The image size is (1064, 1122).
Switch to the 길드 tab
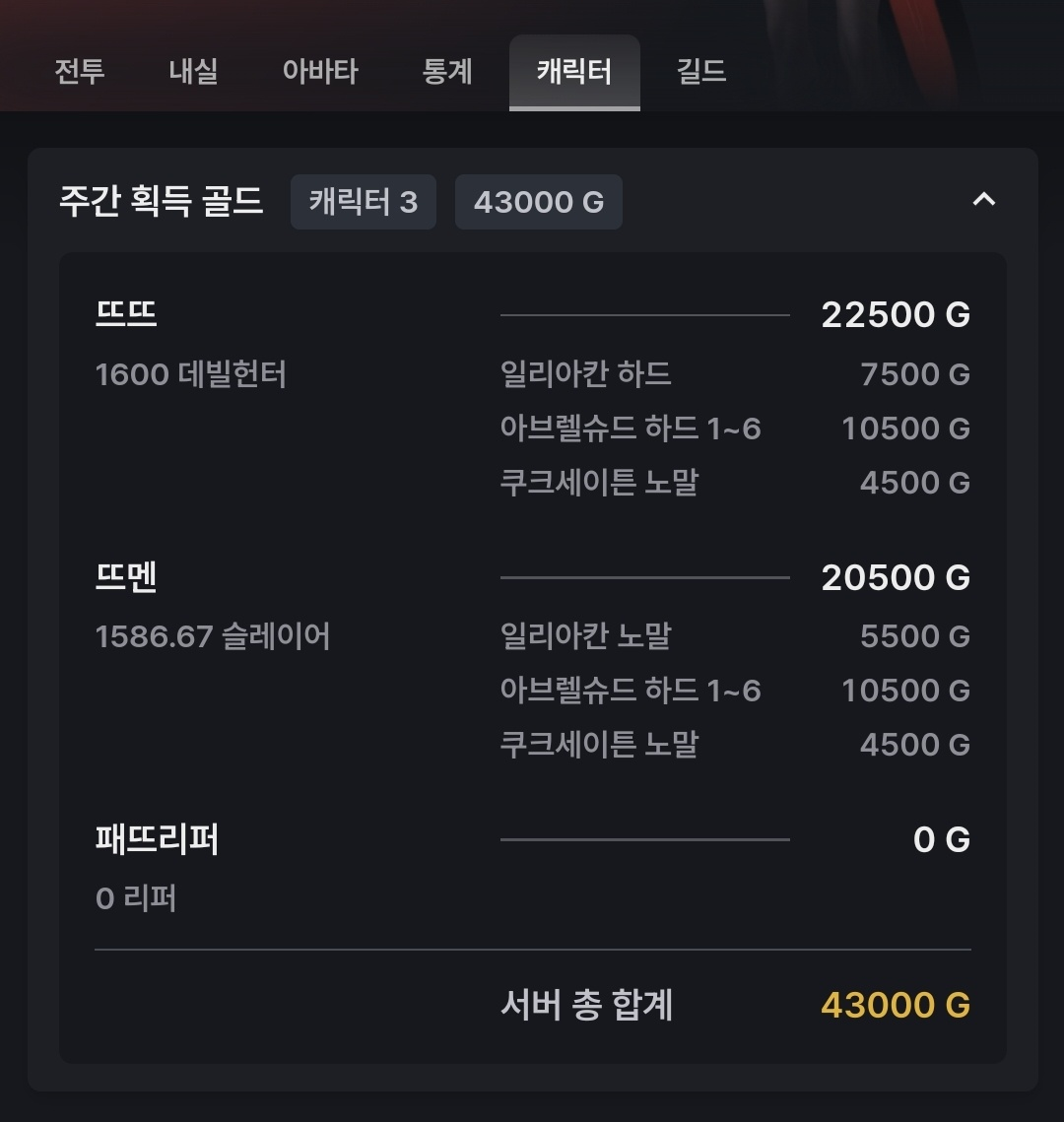point(701,72)
